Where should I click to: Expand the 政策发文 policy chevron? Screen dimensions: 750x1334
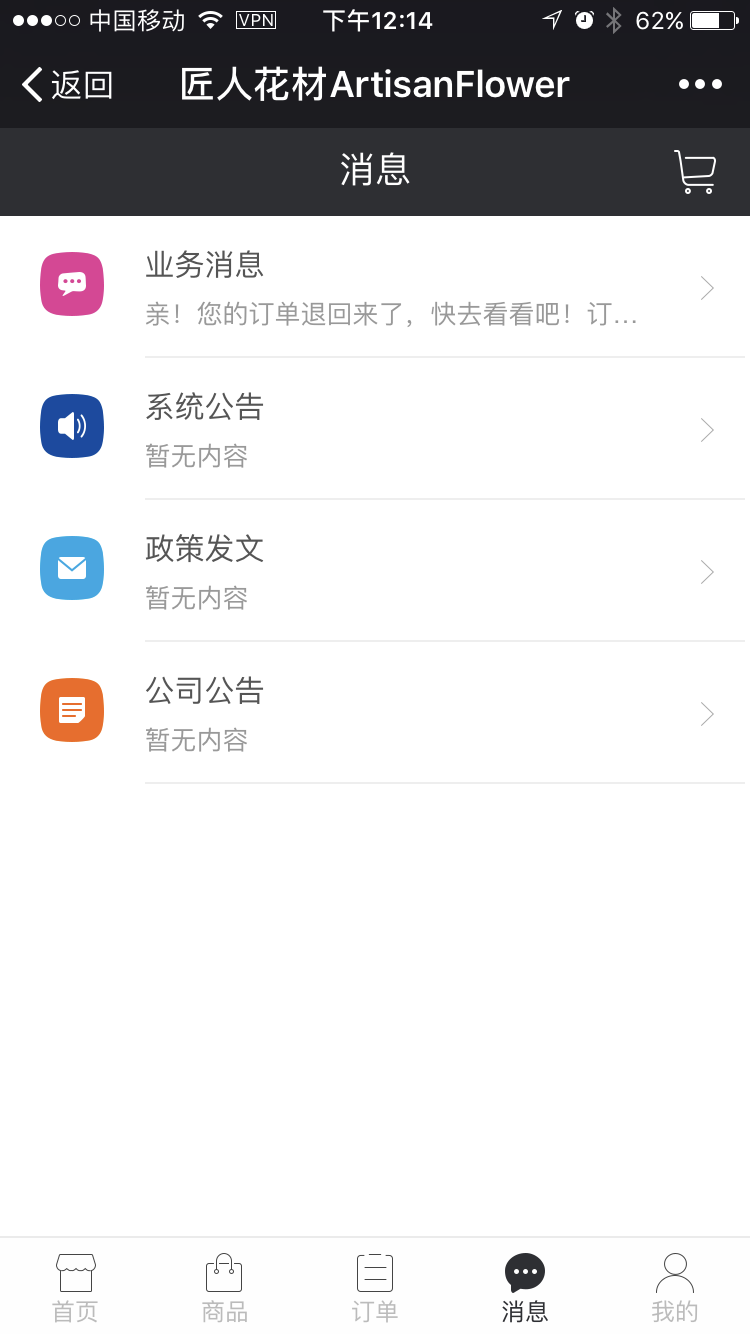click(x=707, y=572)
